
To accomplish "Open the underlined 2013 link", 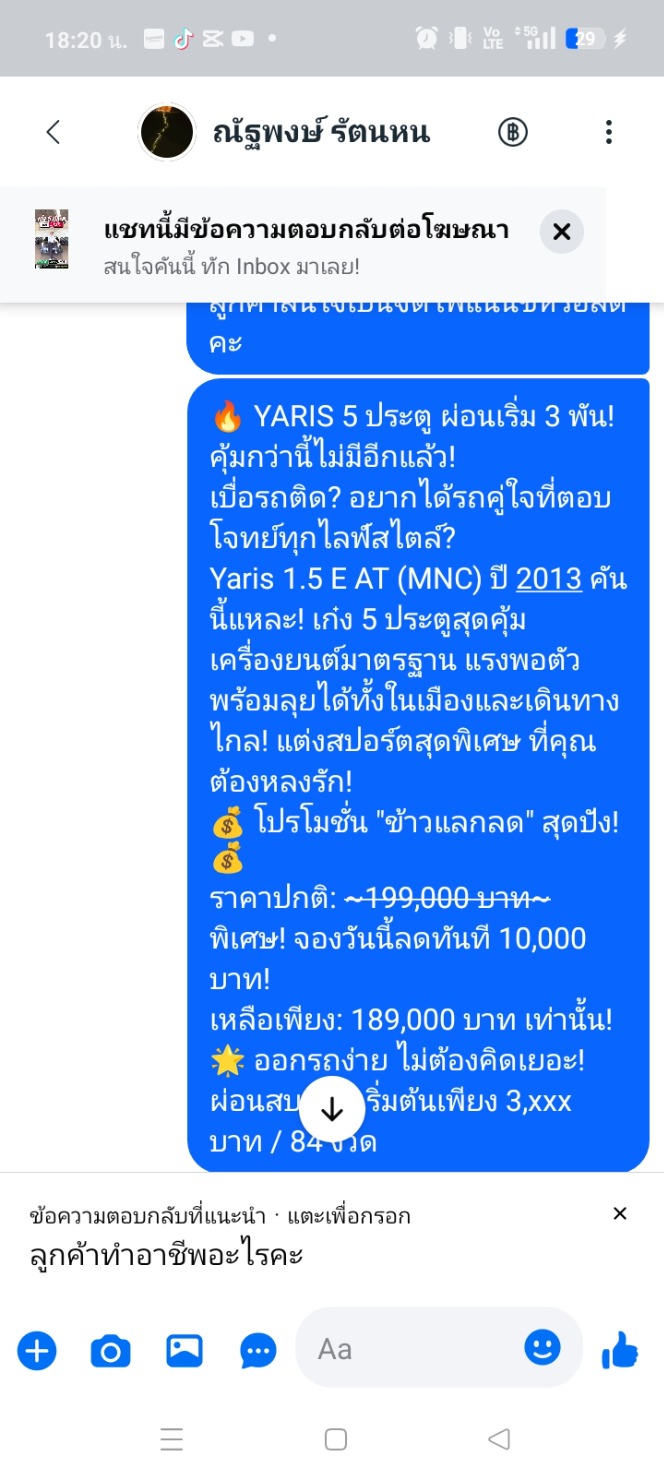I will [549, 579].
